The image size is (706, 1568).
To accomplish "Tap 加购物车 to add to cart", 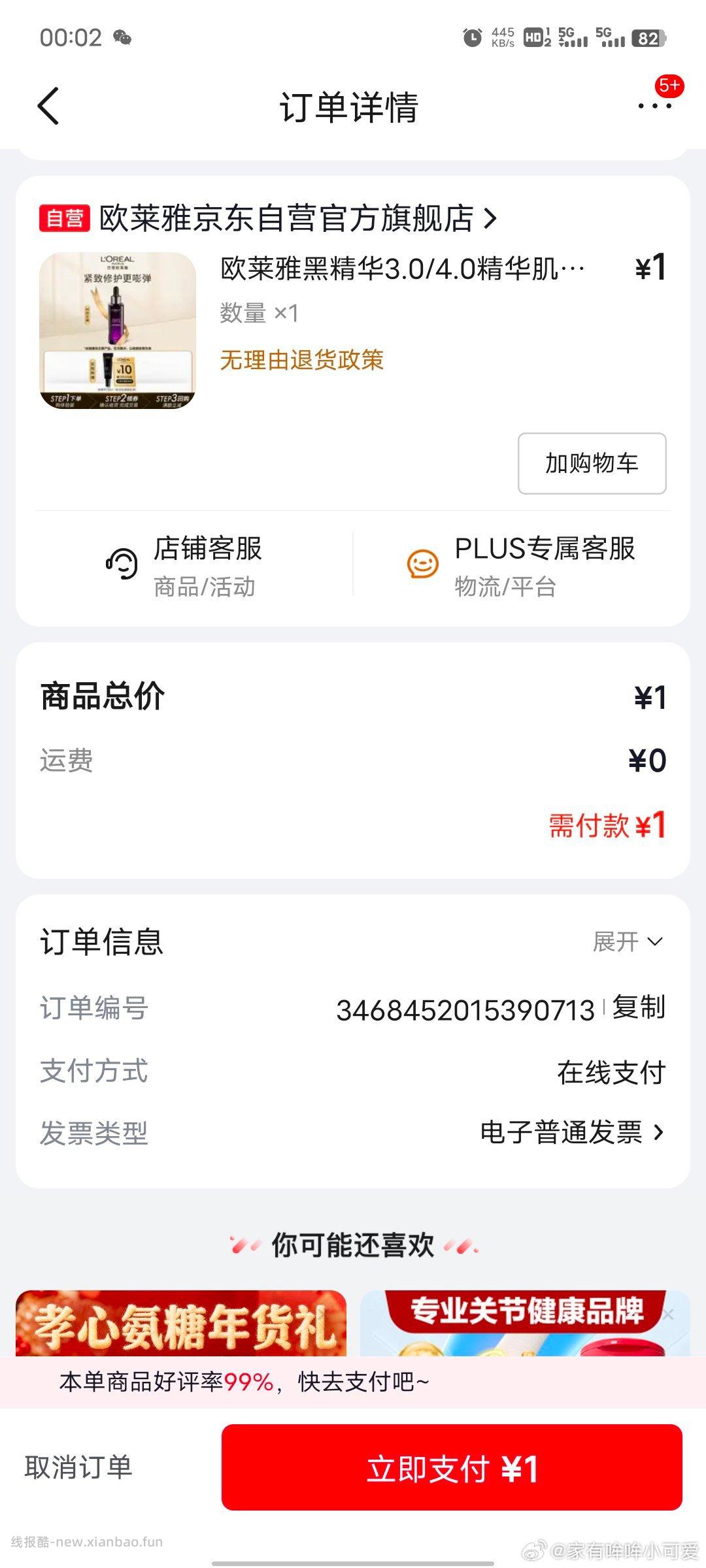I will coord(590,464).
